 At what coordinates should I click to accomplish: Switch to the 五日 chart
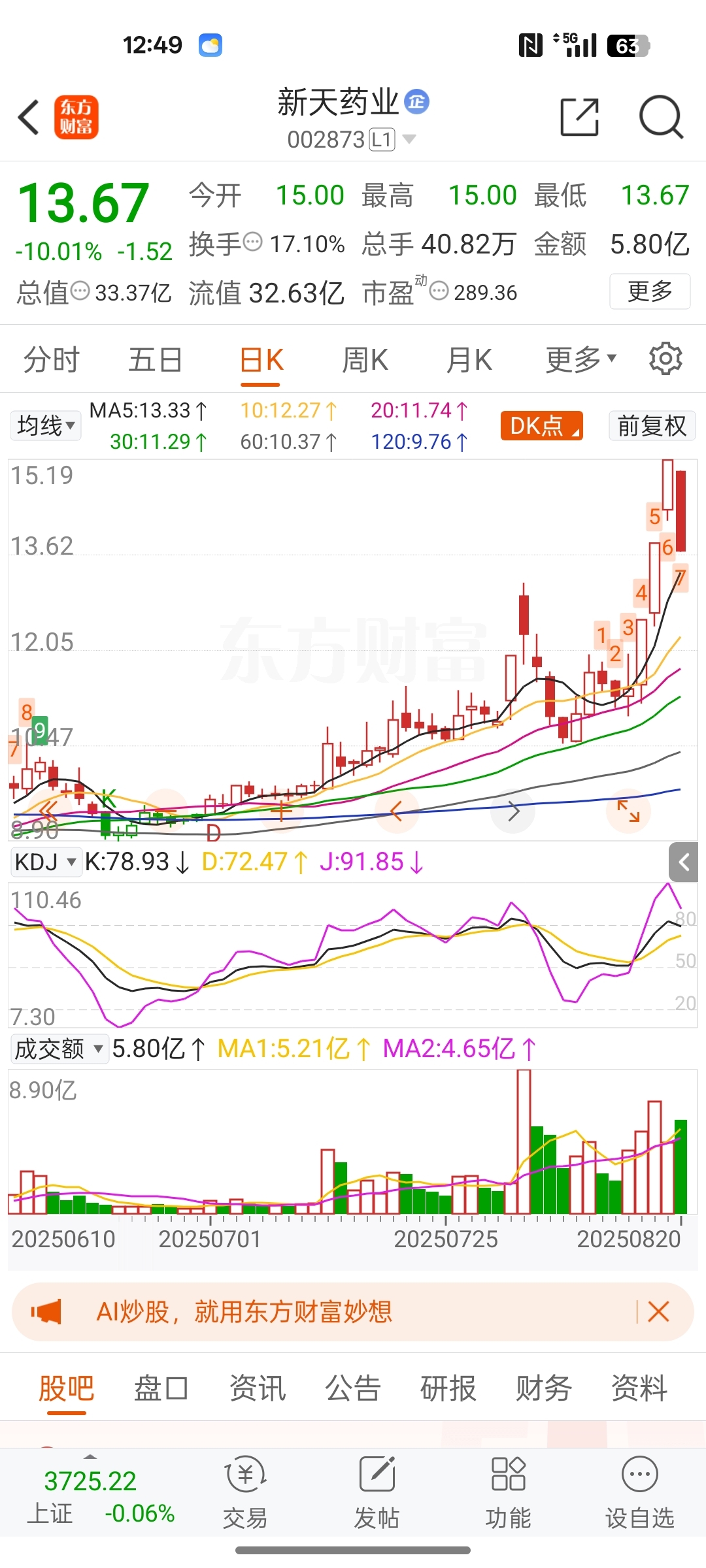pyautogui.click(x=156, y=360)
